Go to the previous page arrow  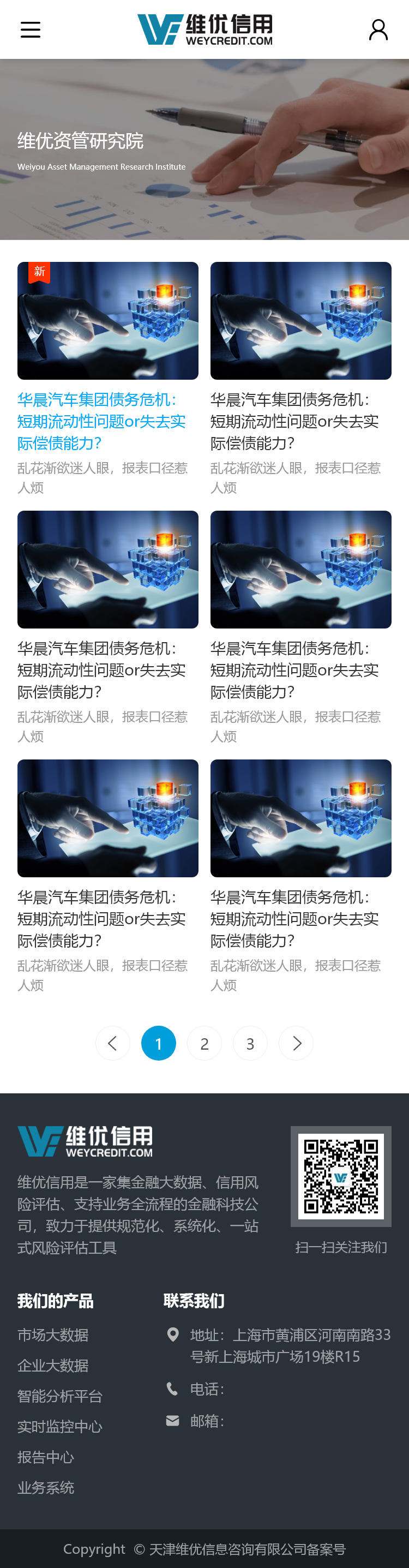(112, 1043)
